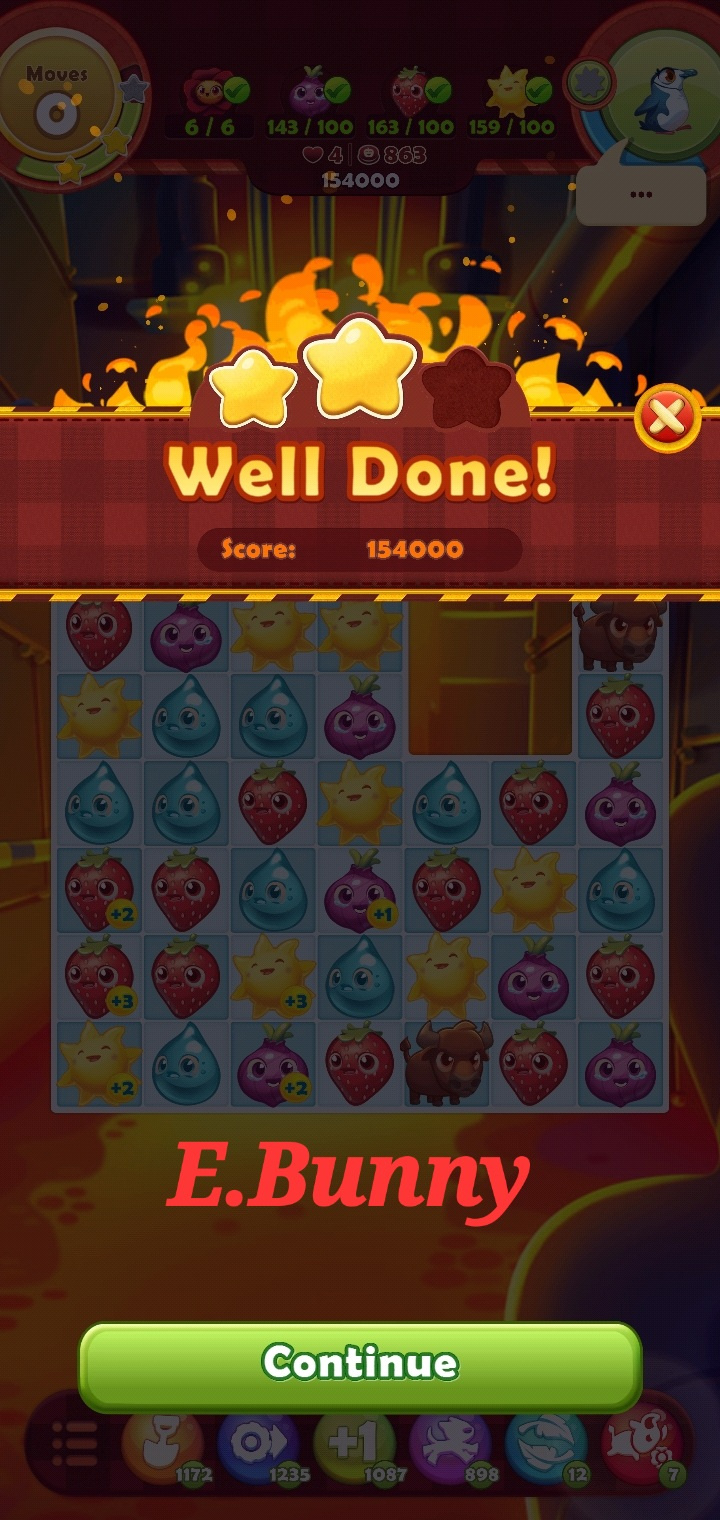Image resolution: width=720 pixels, height=1520 pixels.
Task: Tap the green Continue button
Action: pyautogui.click(x=360, y=1365)
